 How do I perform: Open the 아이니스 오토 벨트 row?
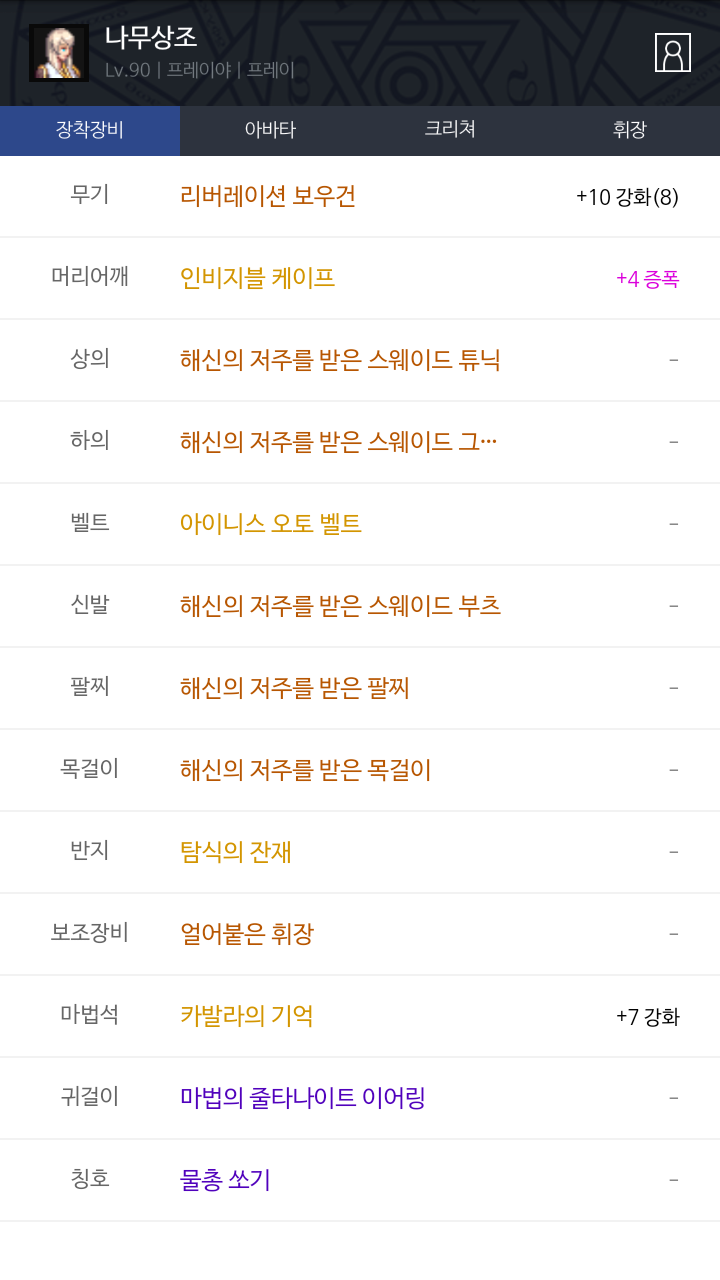click(x=360, y=525)
